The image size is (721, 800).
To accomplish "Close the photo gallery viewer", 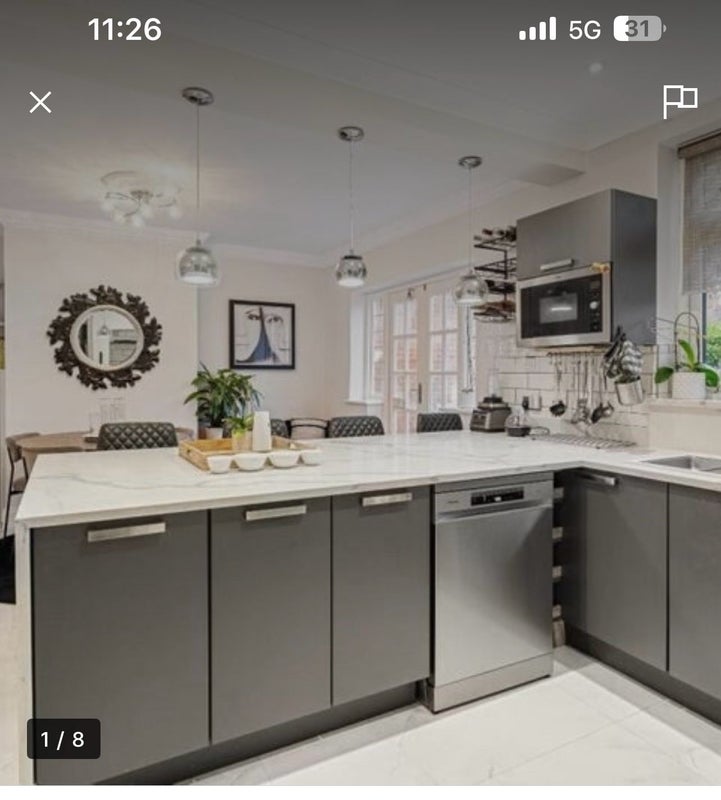I will pyautogui.click(x=40, y=102).
